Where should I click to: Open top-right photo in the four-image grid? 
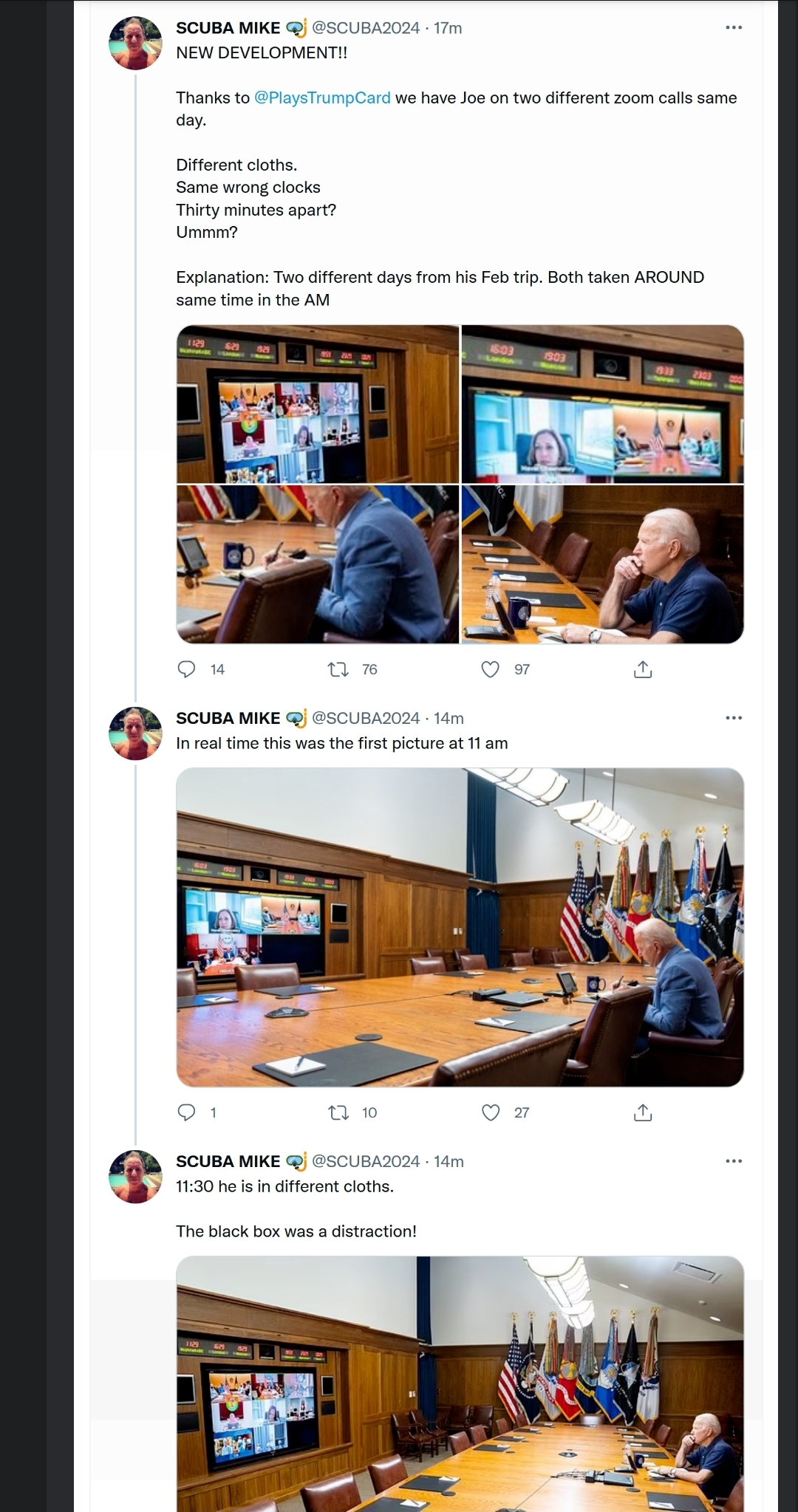tap(602, 404)
